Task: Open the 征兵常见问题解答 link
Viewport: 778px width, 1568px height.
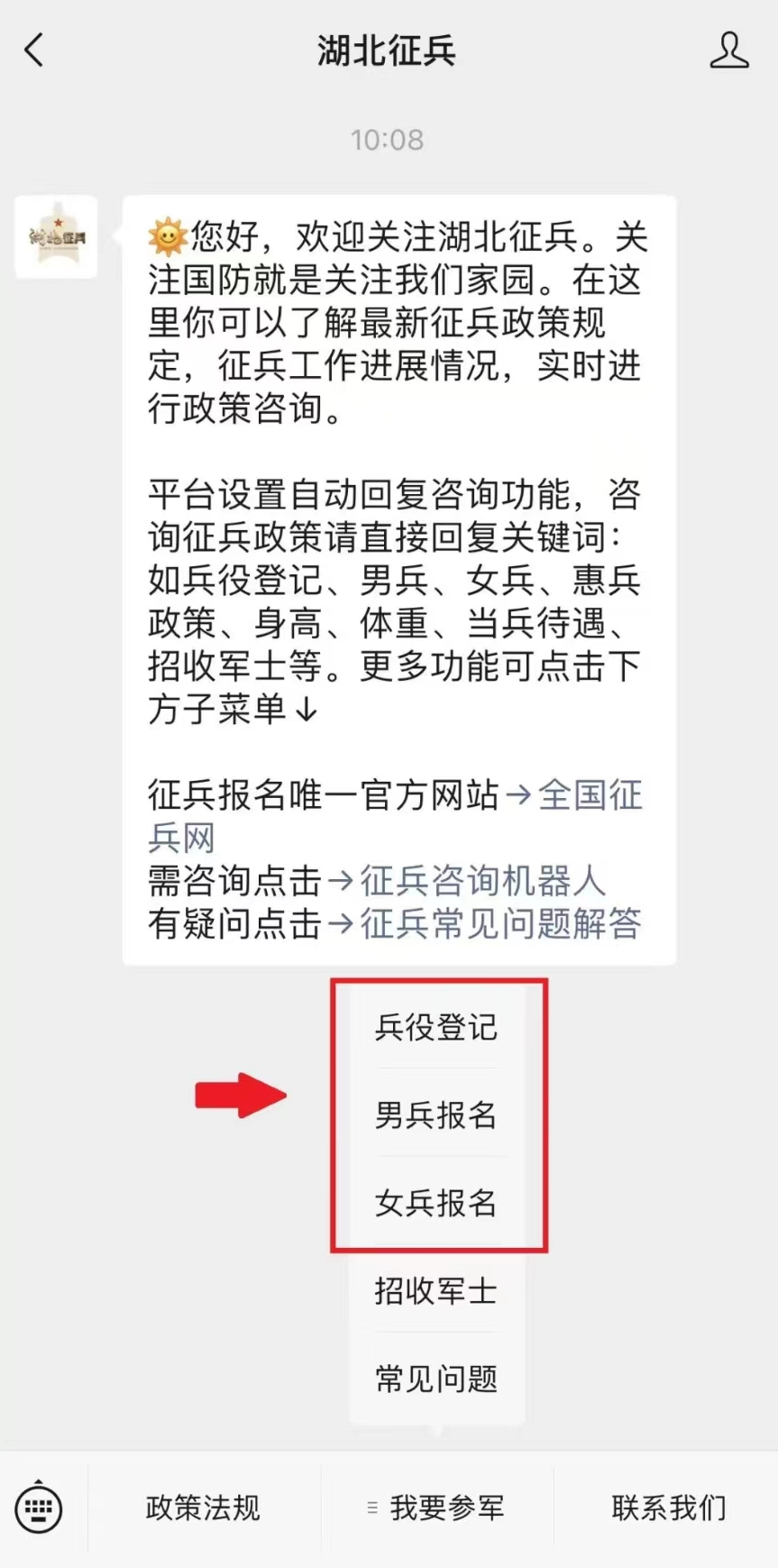Action: click(500, 923)
